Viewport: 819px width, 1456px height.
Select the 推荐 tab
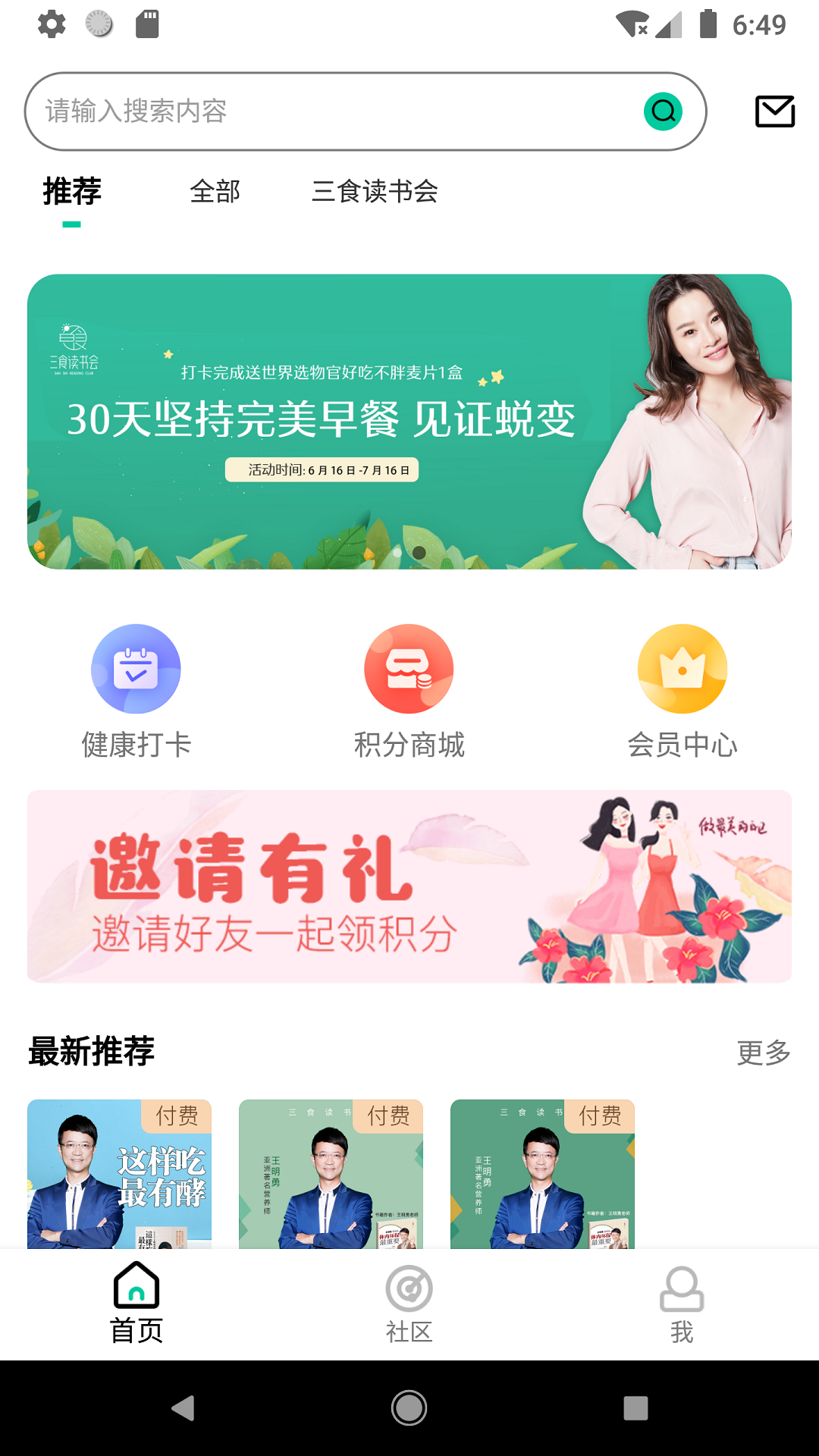pyautogui.click(x=71, y=193)
